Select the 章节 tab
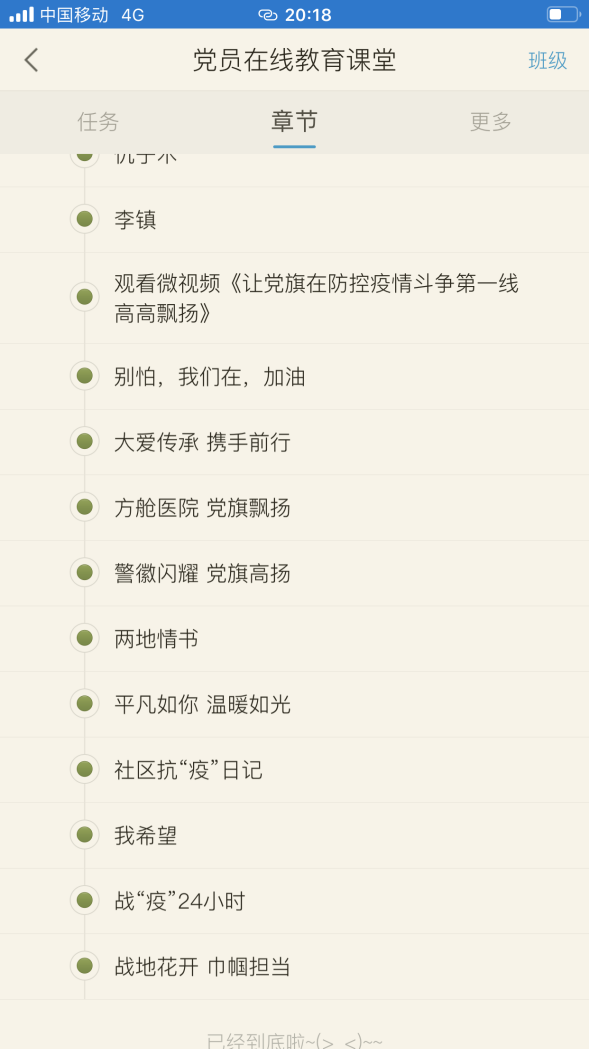The height and width of the screenshot is (1049, 589). point(294,122)
